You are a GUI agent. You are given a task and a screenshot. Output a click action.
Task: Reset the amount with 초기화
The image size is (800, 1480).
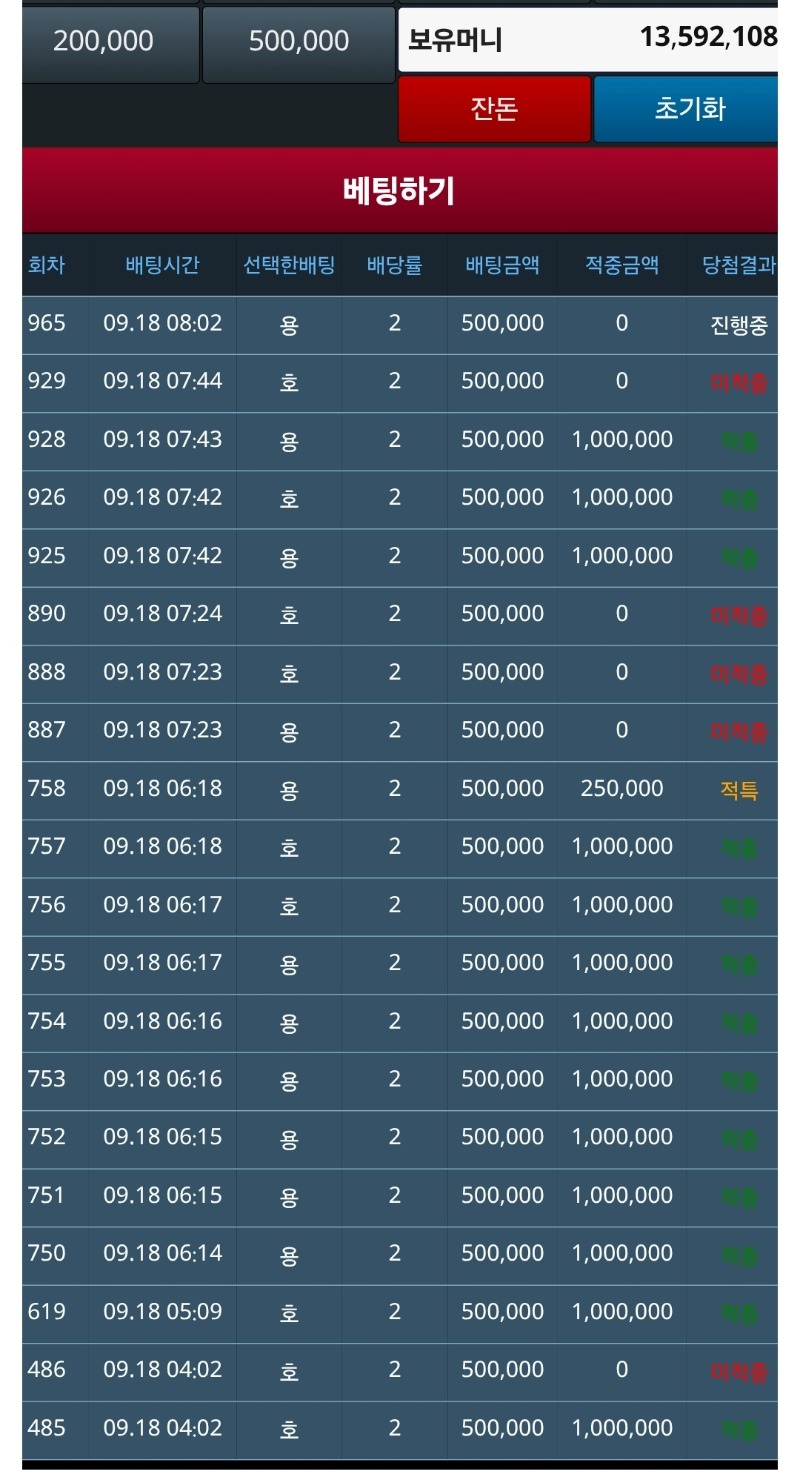[x=686, y=109]
